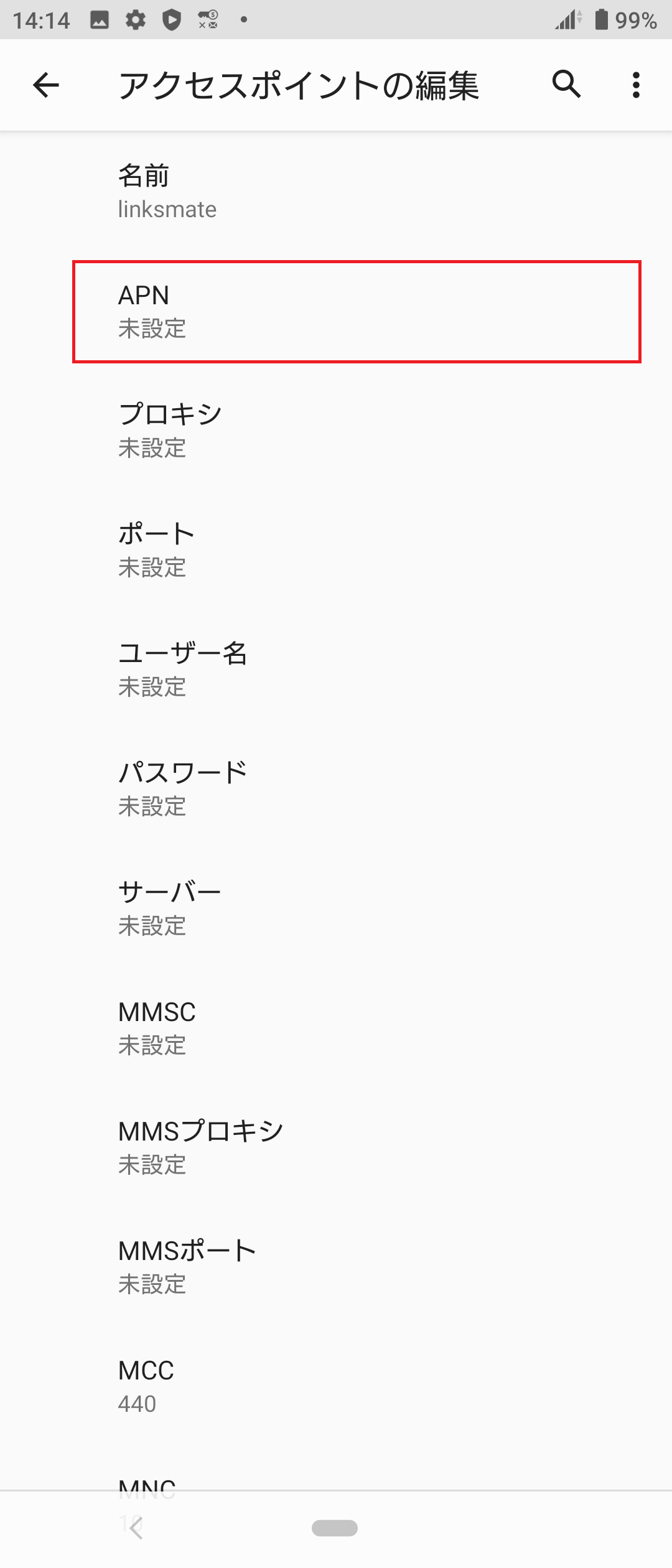Open the サーバー setting entry

(x=336, y=908)
